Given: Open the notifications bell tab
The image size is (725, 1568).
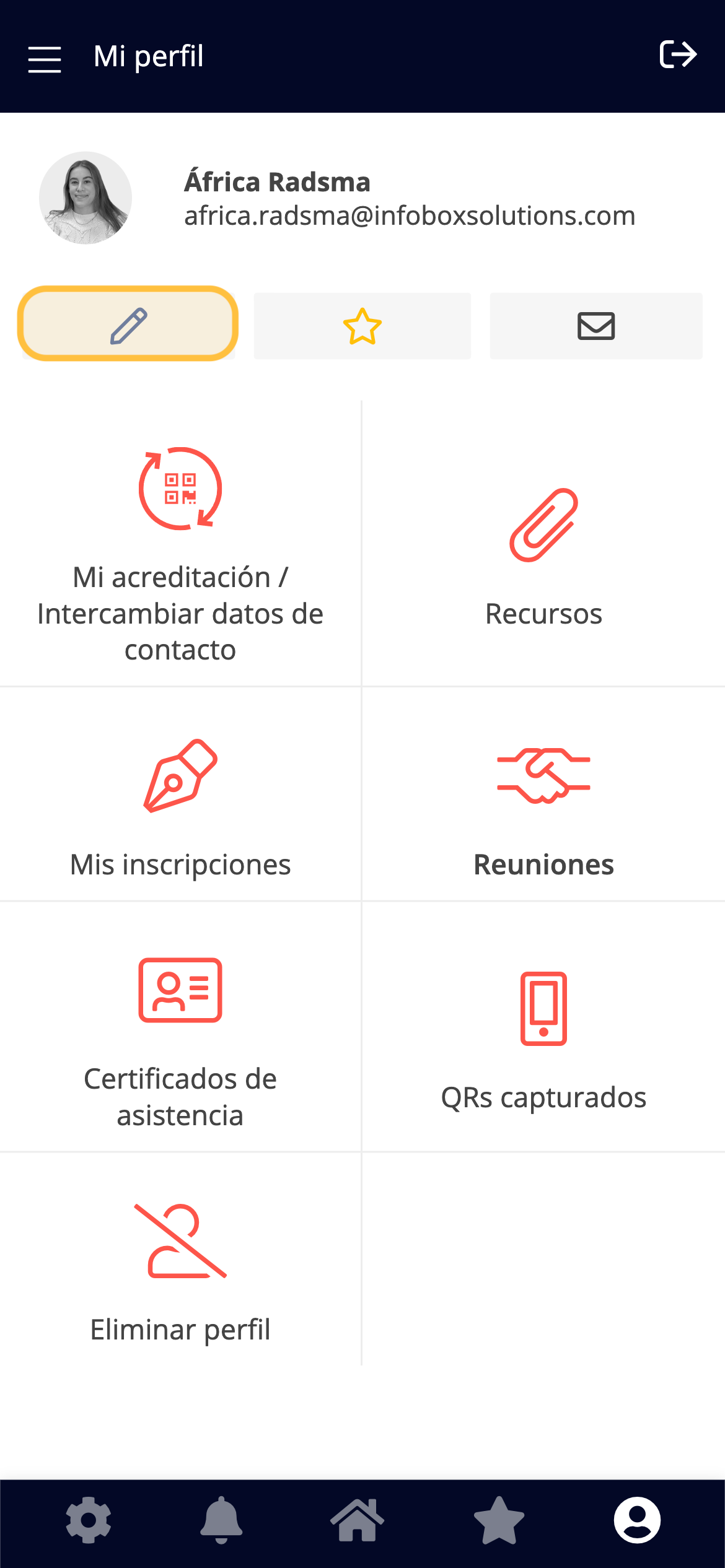Looking at the screenshot, I should (x=221, y=1520).
